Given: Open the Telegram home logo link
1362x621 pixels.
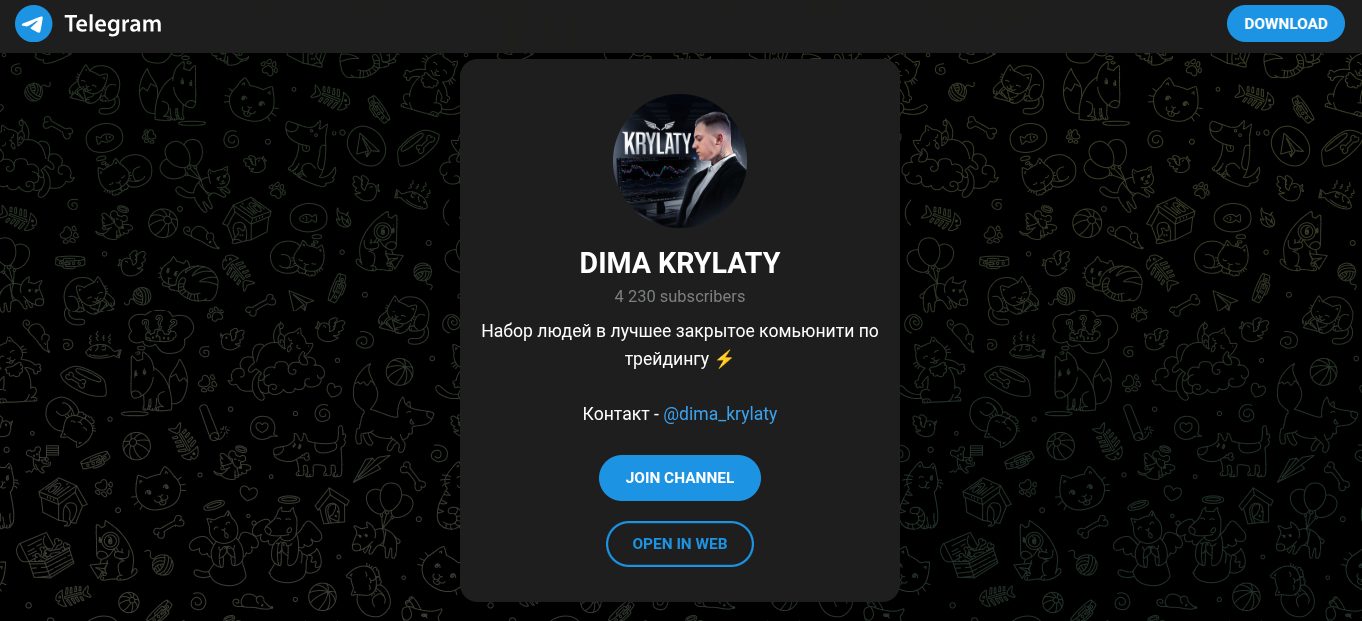Looking at the screenshot, I should [88, 24].
